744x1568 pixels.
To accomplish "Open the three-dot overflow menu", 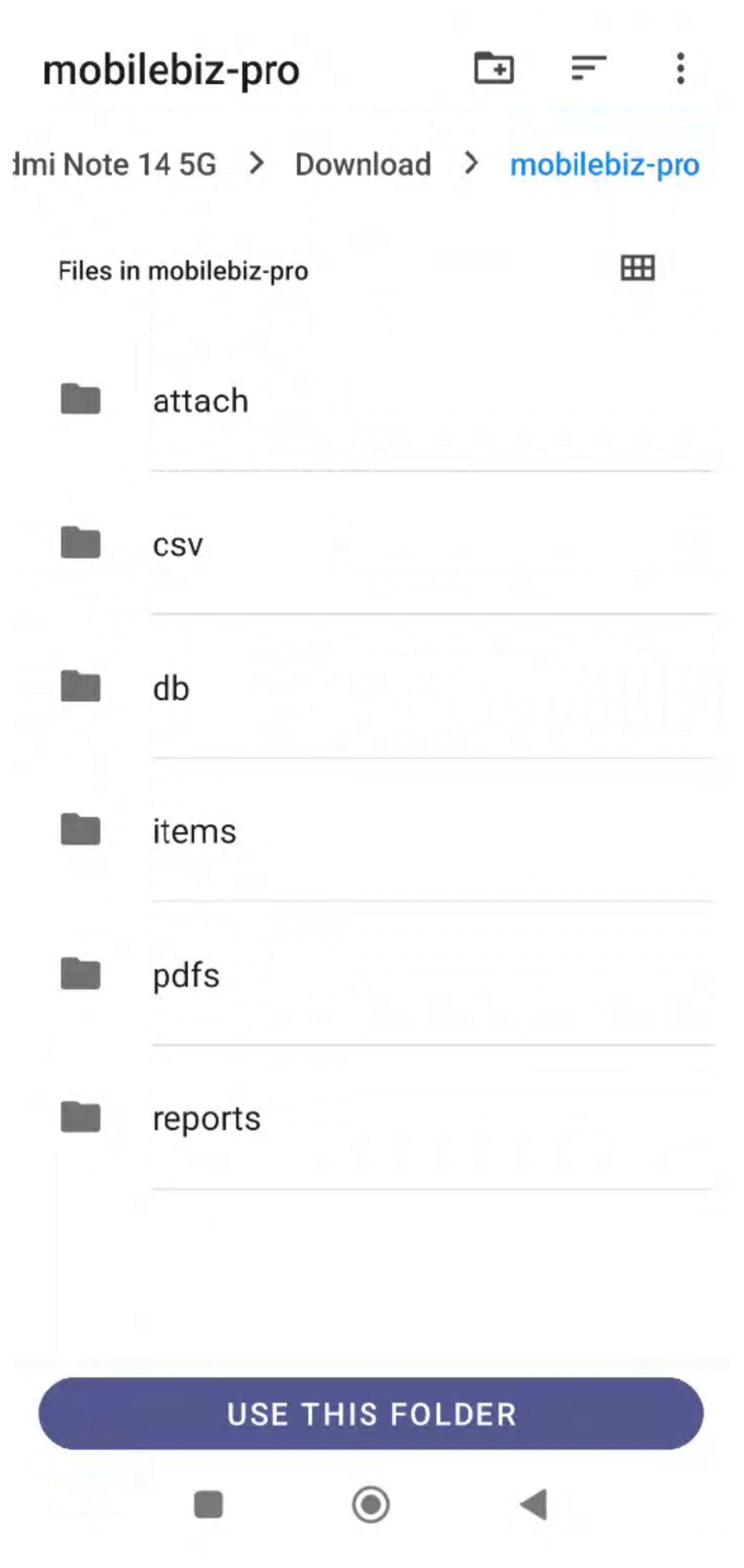I will (x=679, y=69).
